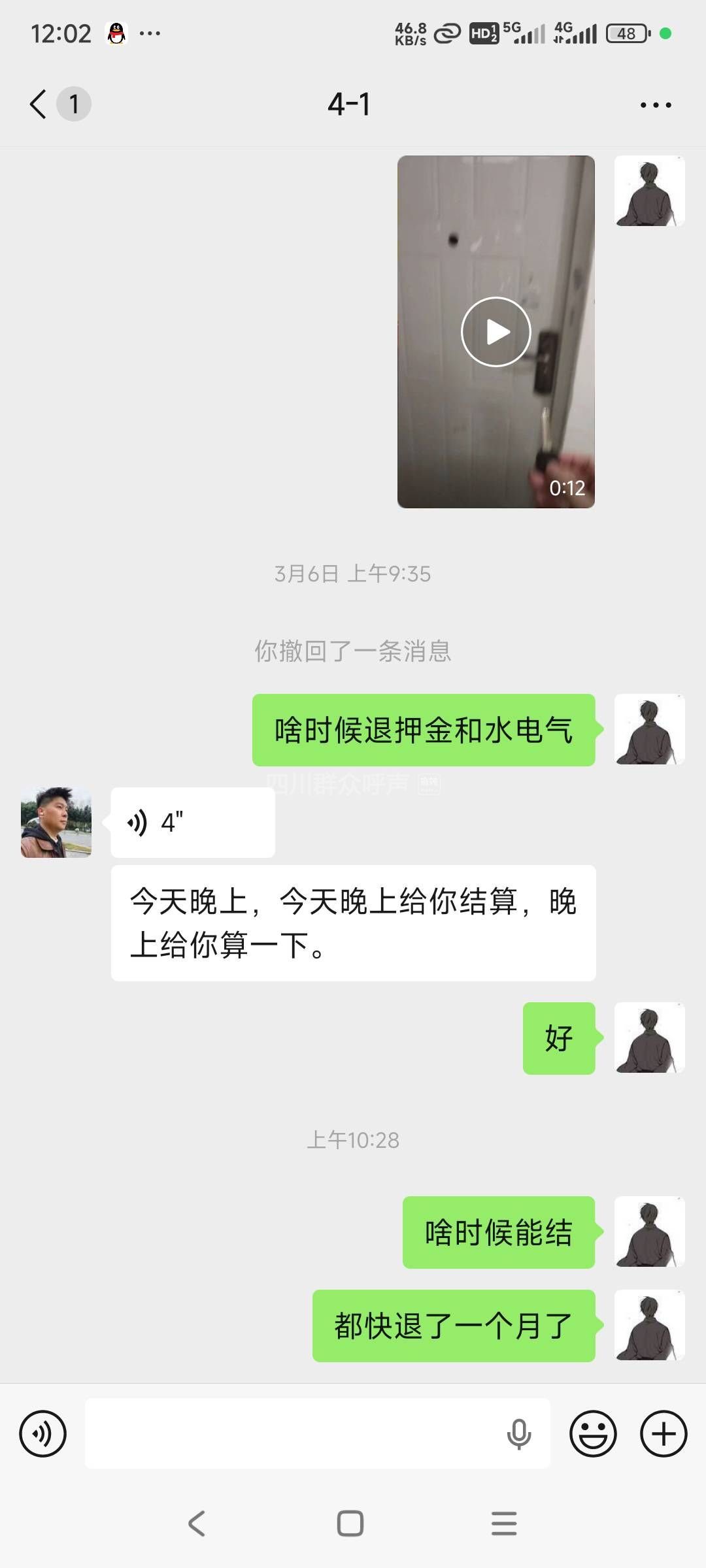Open the plus attachments menu
706x1568 pixels.
pyautogui.click(x=663, y=1434)
